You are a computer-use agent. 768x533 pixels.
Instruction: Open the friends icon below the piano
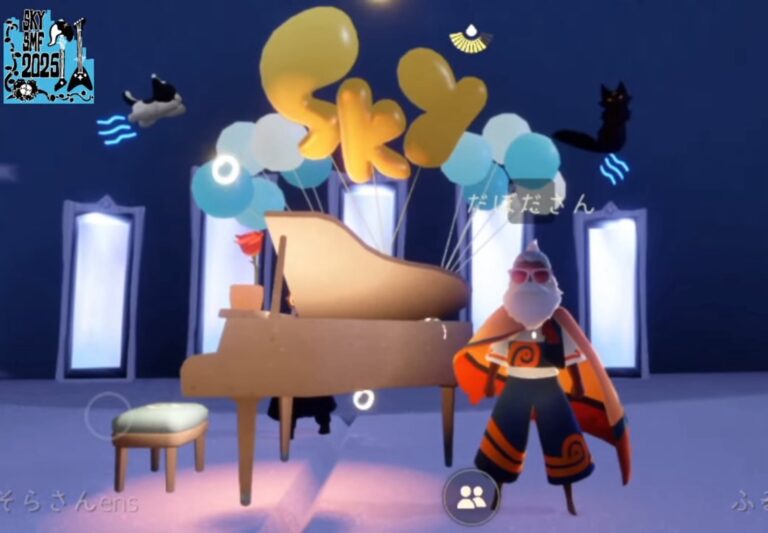coord(471,497)
